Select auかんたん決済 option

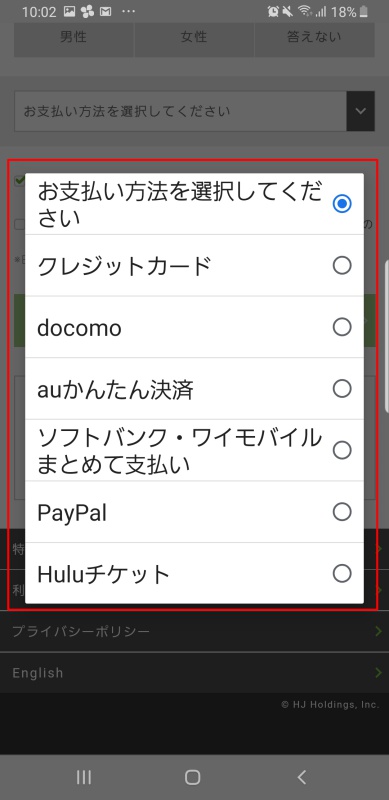[x=194, y=389]
